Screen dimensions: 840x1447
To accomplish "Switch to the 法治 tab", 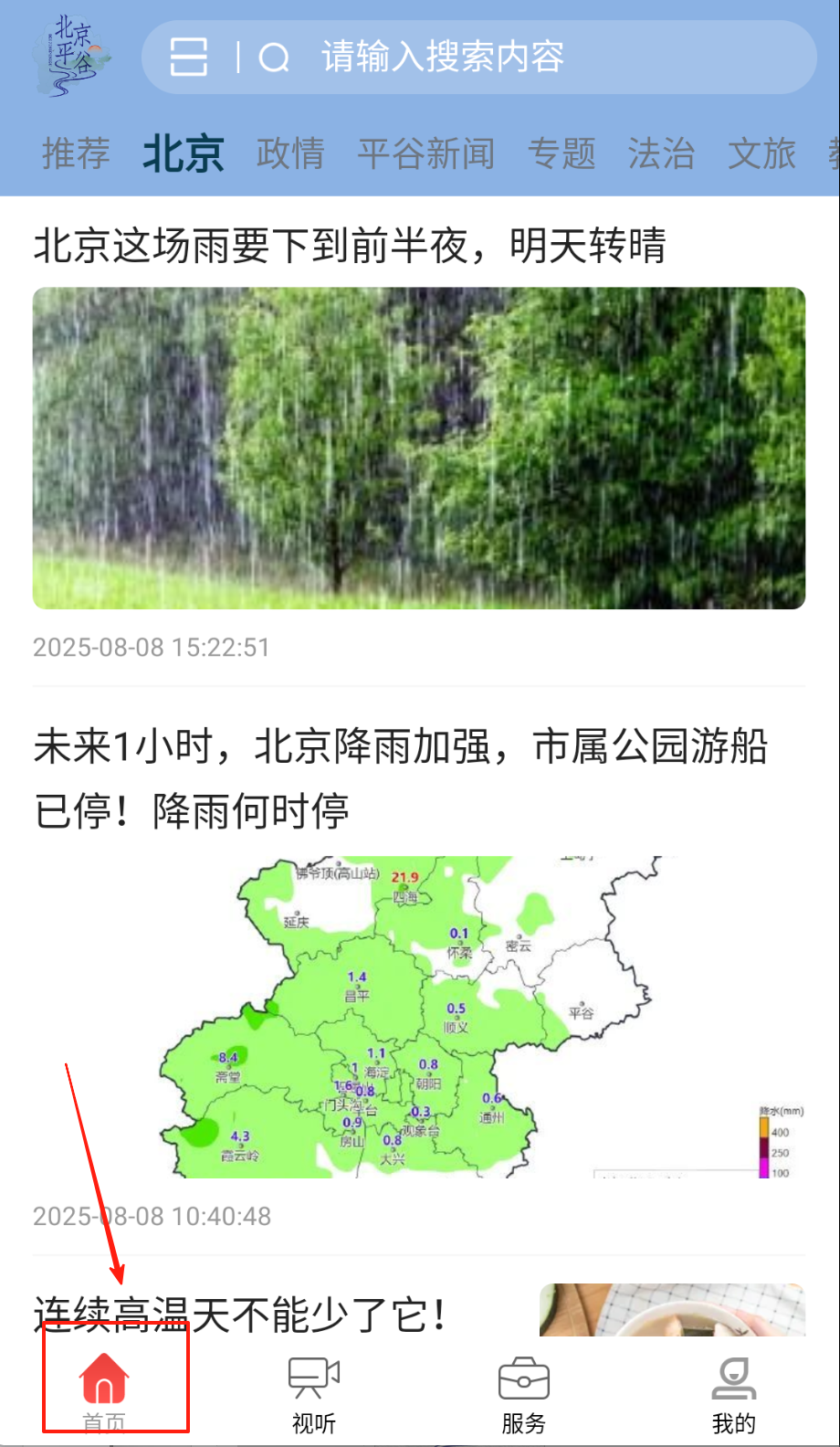I will (x=661, y=153).
